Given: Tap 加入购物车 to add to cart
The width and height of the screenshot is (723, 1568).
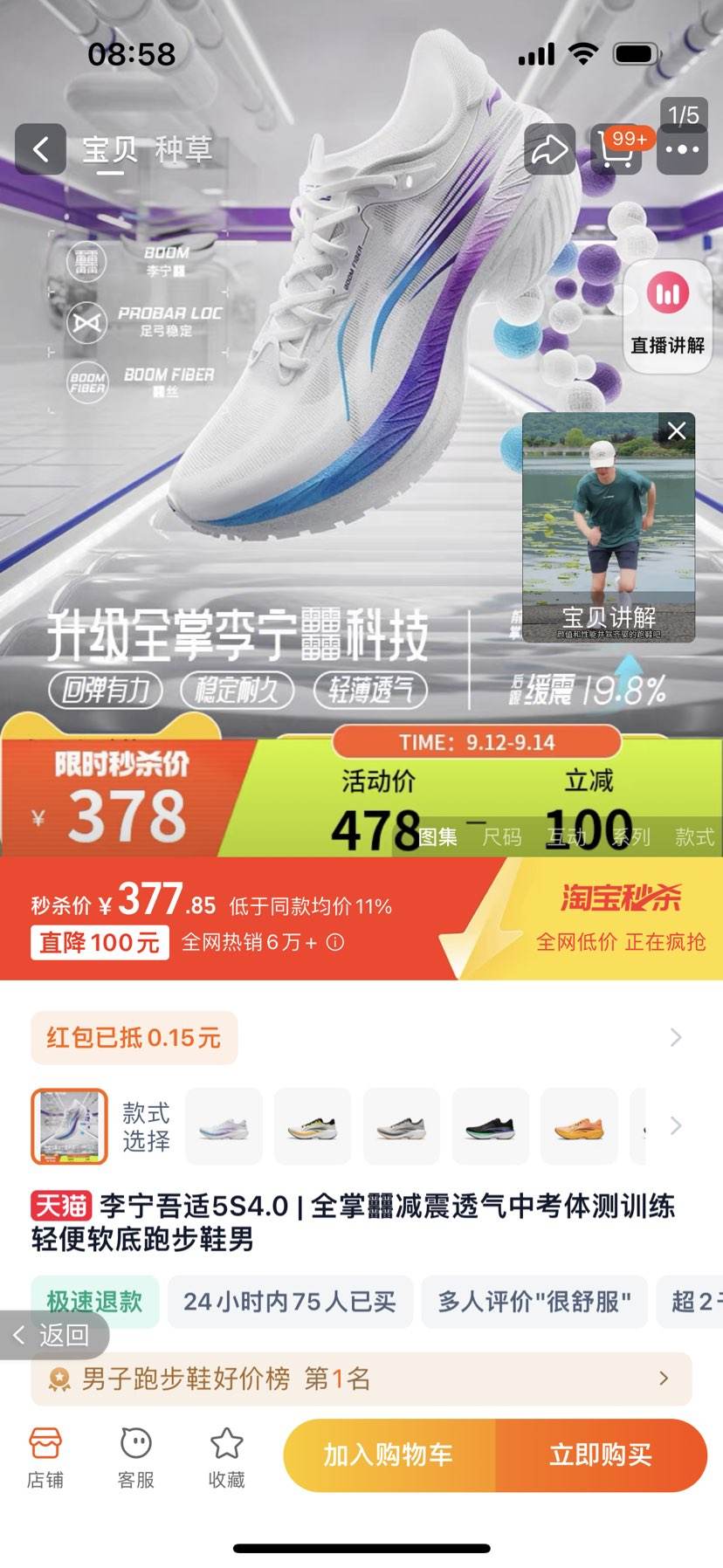Looking at the screenshot, I should 389,1455.
